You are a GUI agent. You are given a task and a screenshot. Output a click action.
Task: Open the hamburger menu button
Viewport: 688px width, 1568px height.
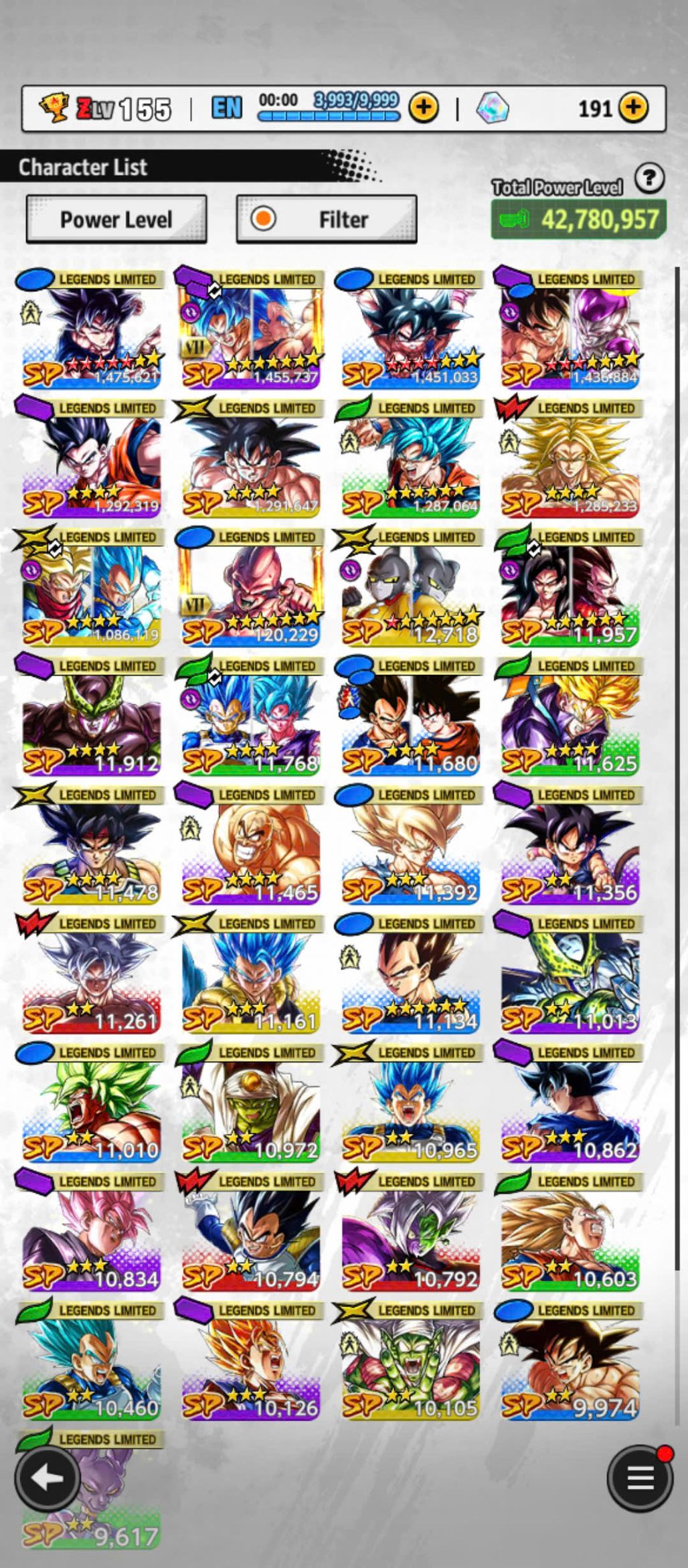point(640,1478)
